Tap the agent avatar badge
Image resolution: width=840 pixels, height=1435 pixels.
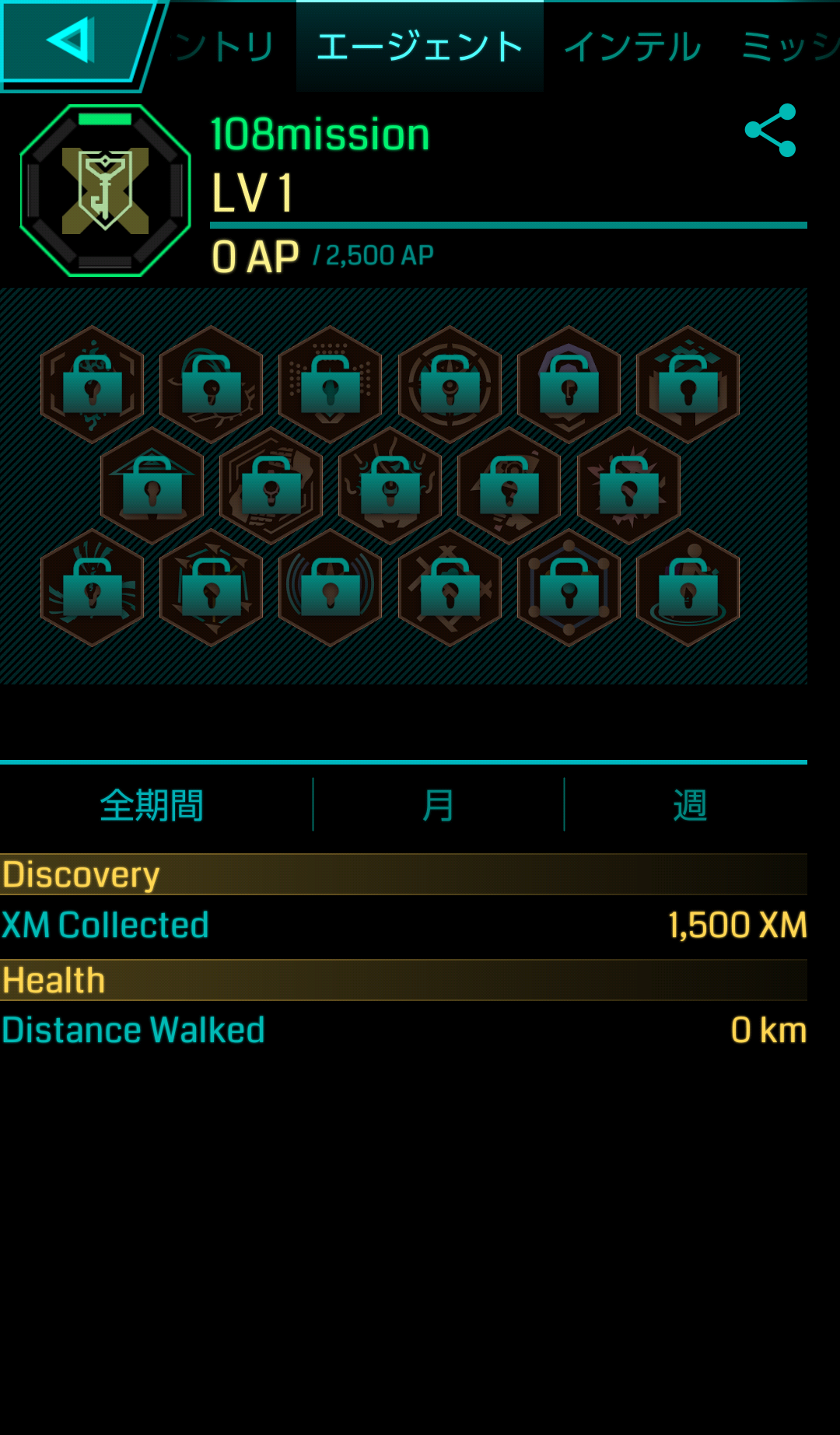(106, 191)
